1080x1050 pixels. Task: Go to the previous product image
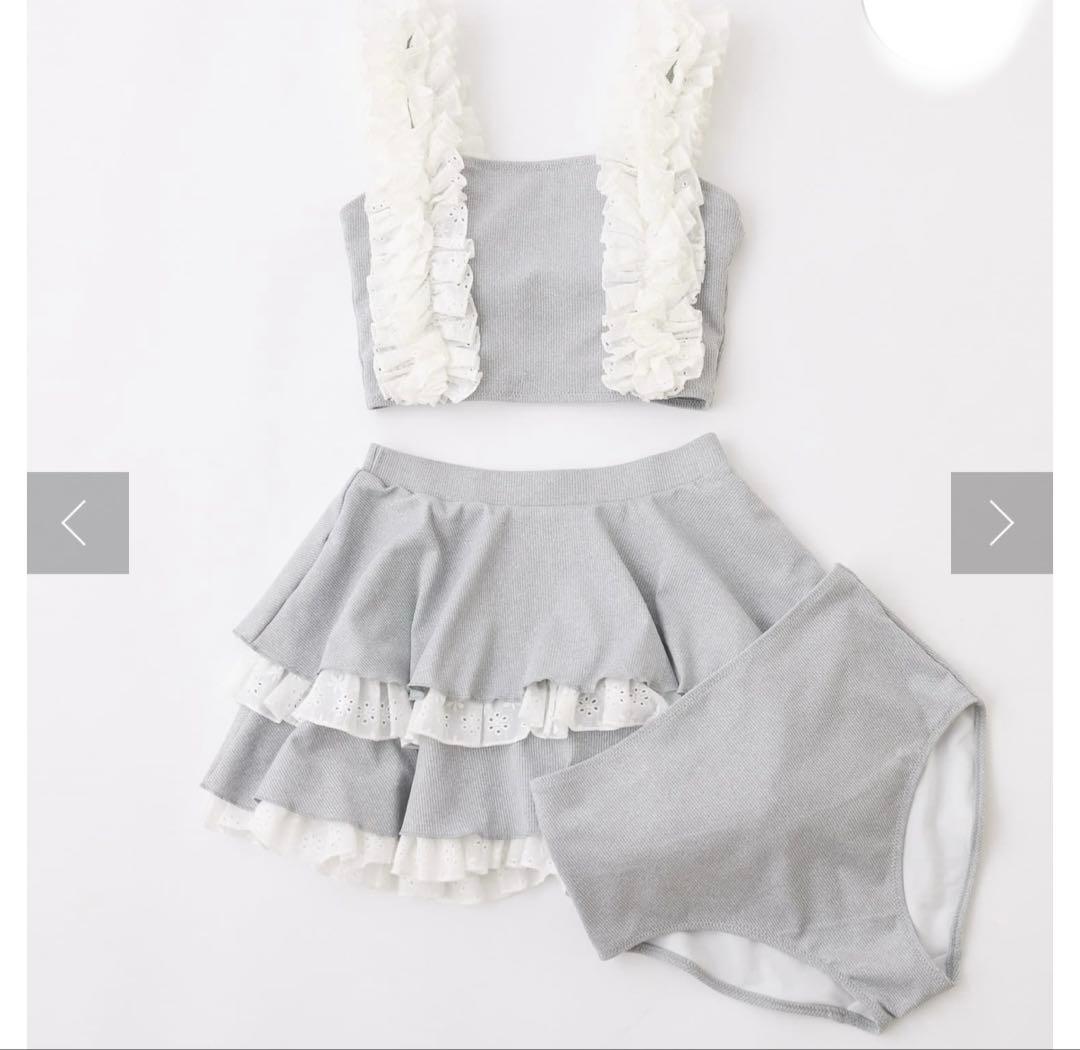point(77,523)
